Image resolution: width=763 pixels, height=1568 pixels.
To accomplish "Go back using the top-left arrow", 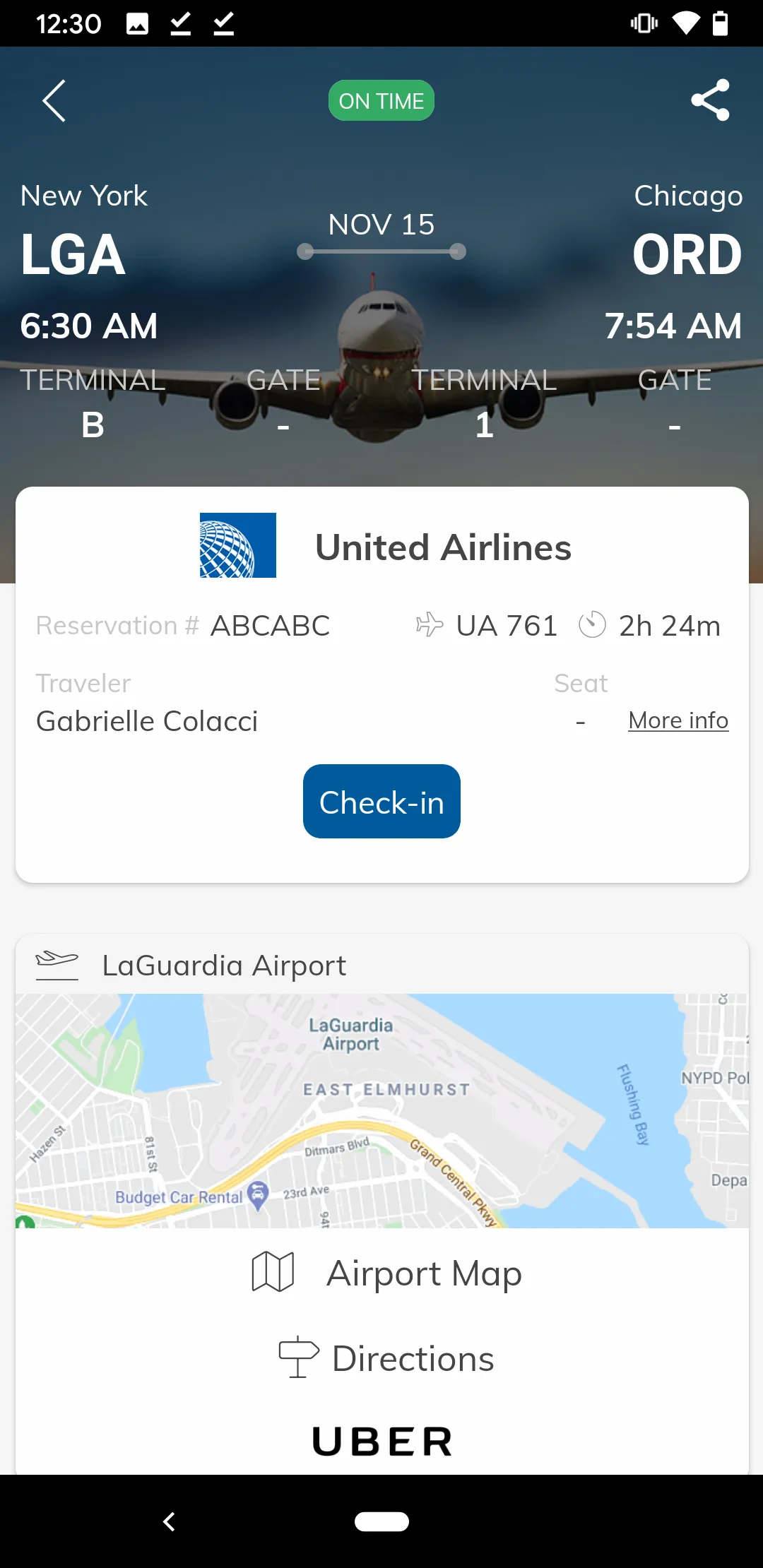I will 54,101.
